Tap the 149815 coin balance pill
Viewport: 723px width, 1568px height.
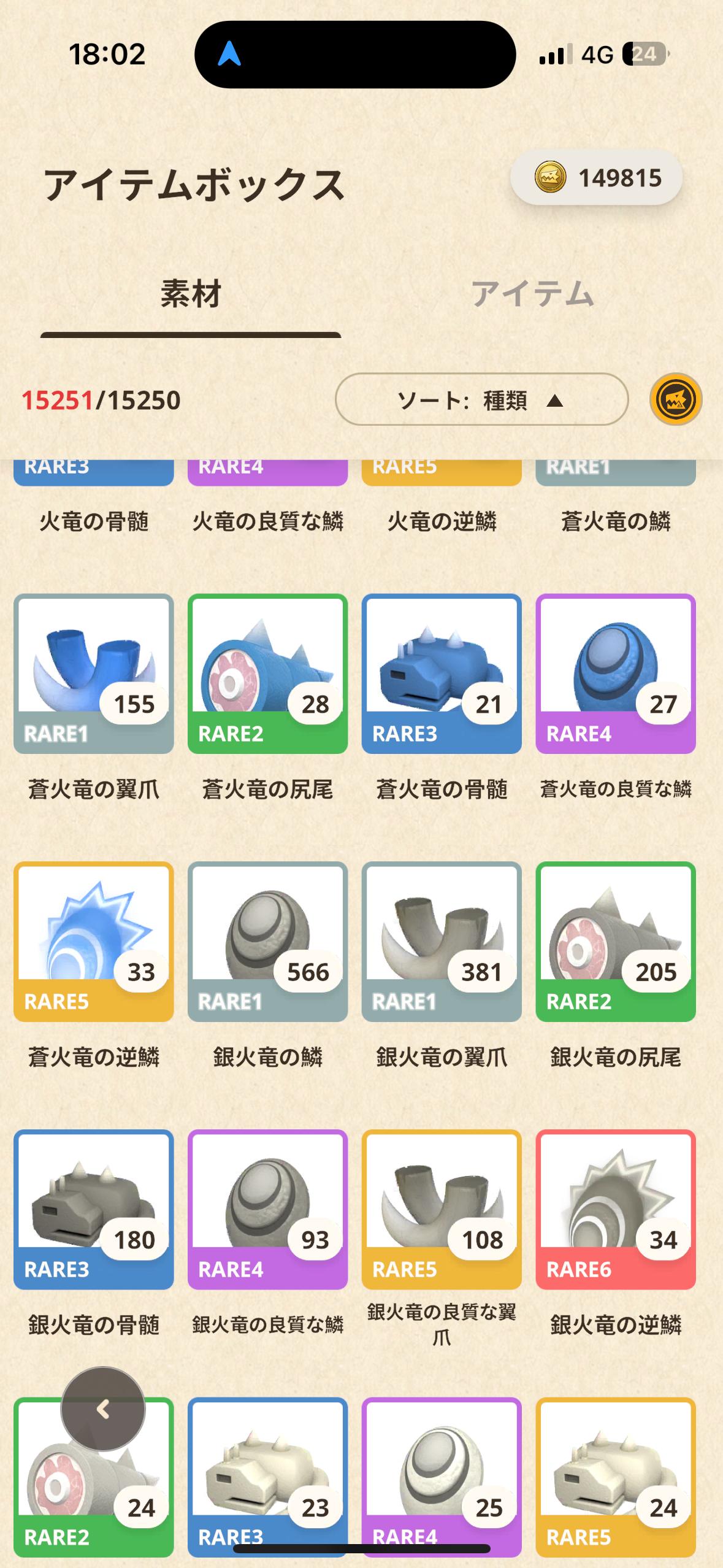coord(597,179)
